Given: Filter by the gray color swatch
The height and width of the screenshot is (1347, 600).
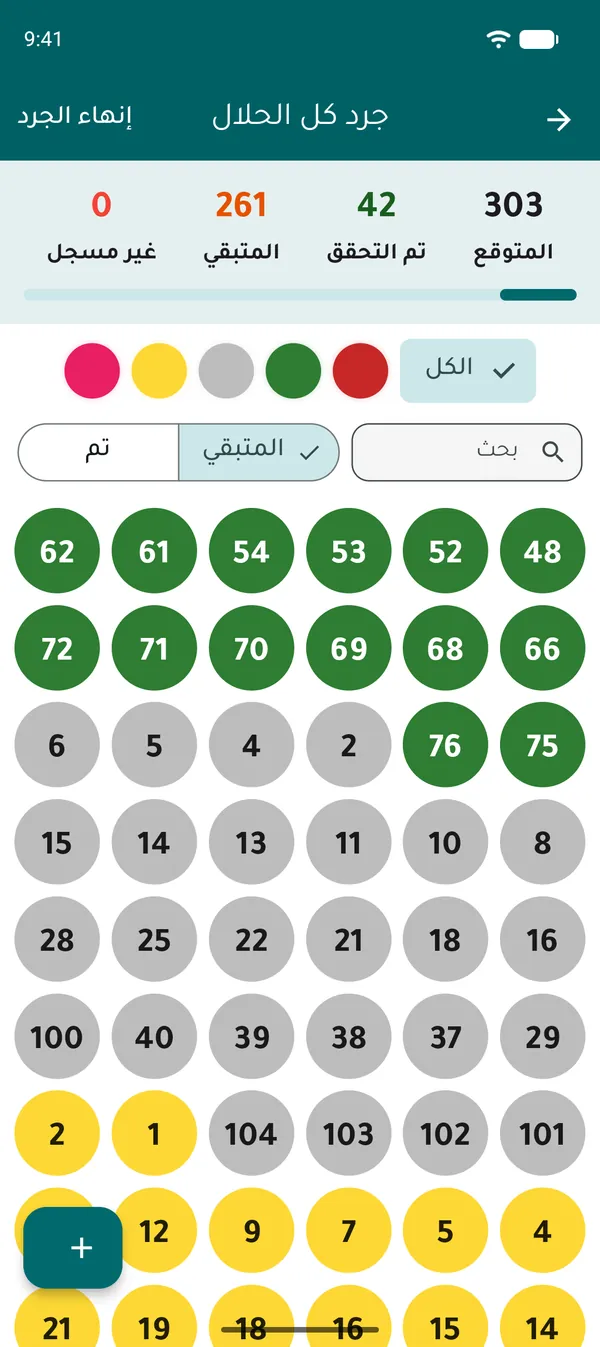Looking at the screenshot, I should point(226,371).
